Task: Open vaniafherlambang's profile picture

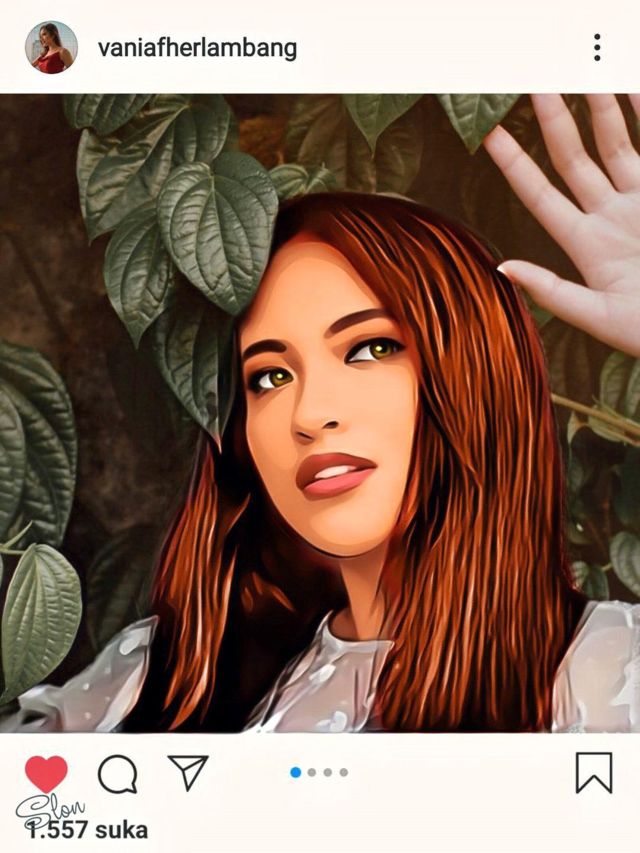Action: click(51, 47)
